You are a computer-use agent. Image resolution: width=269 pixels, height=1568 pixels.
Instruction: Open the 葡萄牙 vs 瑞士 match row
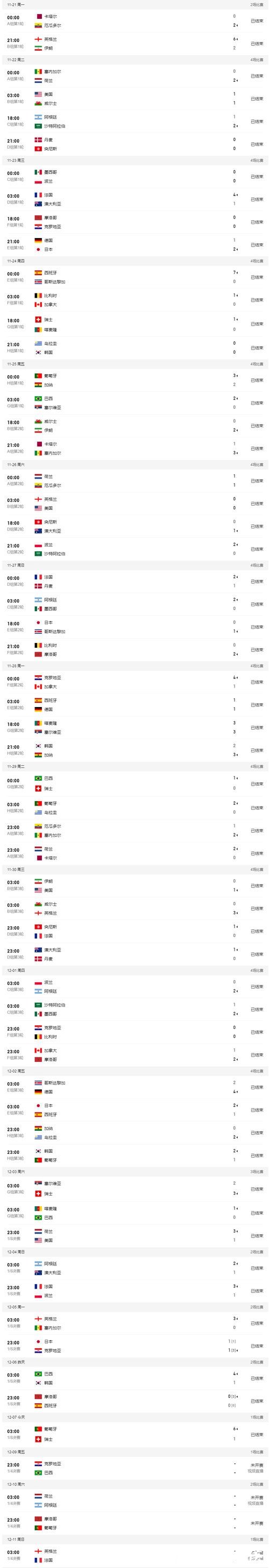tap(134, 1434)
